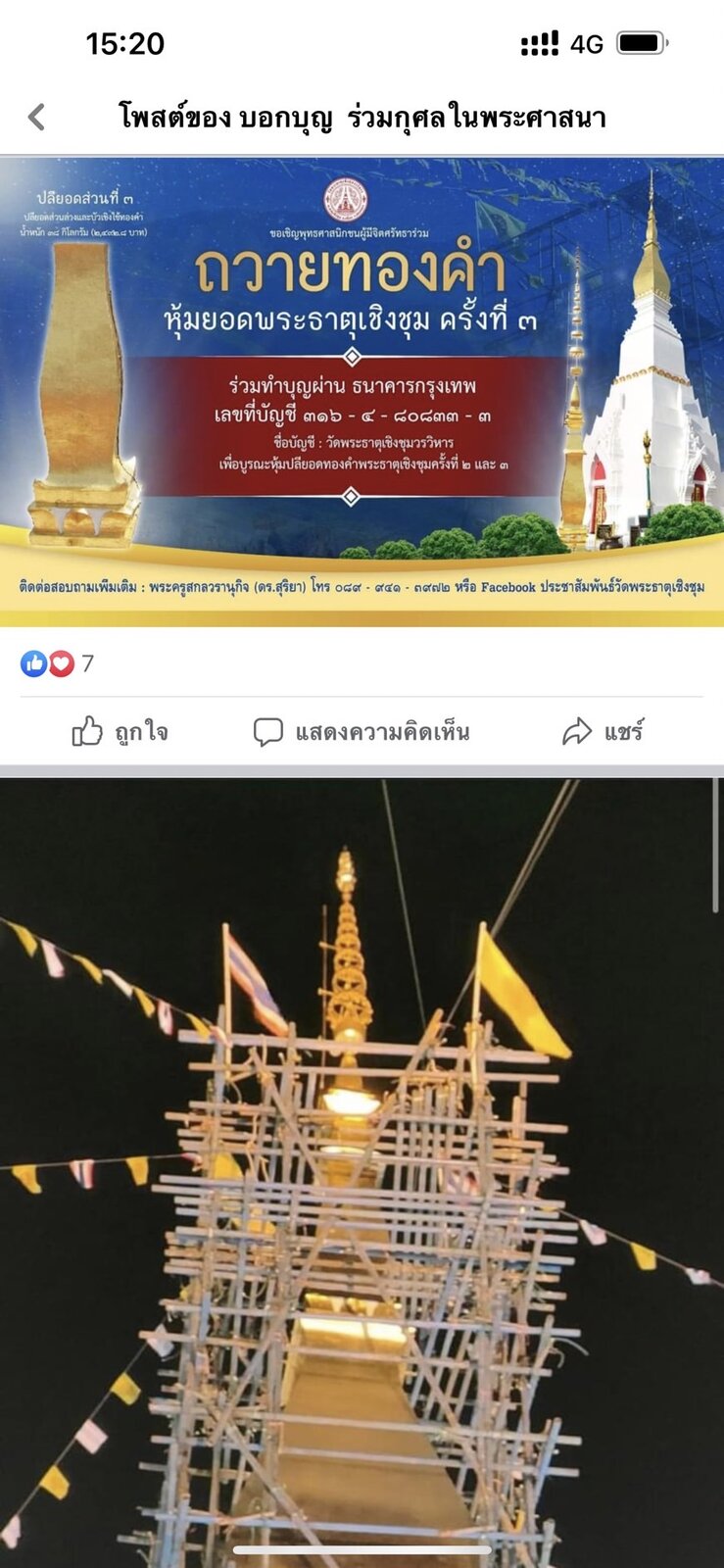This screenshot has height=1568, width=724.
Task: Like the post with ถูกใจ button
Action: click(x=120, y=731)
